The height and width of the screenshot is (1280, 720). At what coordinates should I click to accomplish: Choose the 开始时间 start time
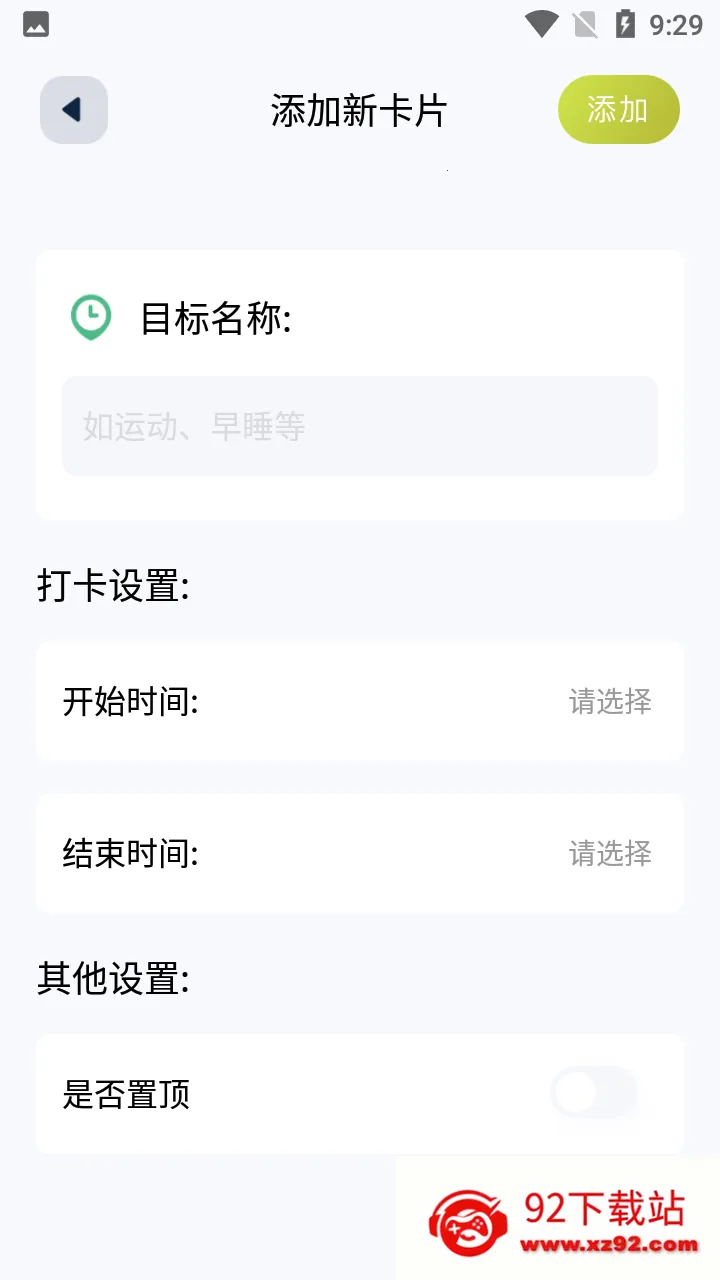[360, 702]
